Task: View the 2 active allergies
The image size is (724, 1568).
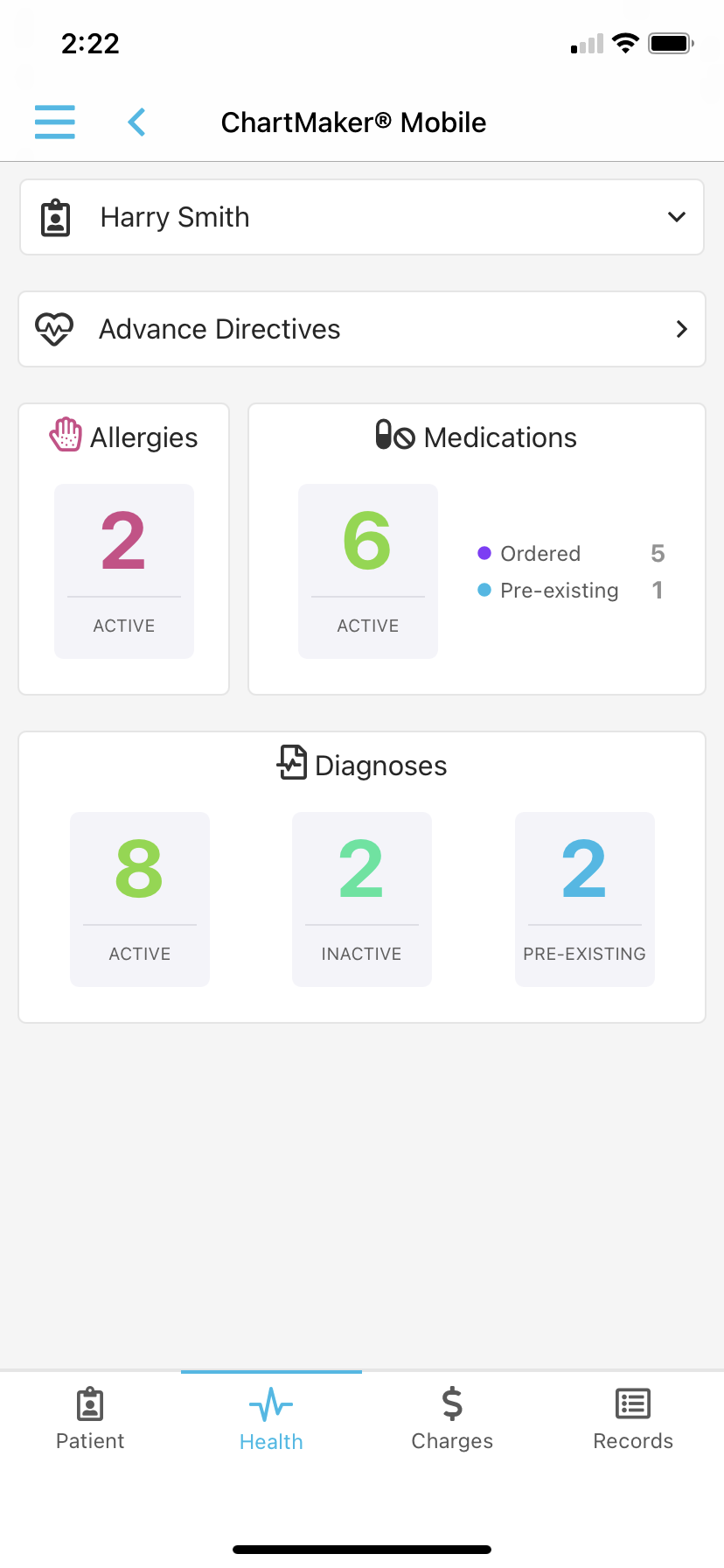Action: click(124, 571)
